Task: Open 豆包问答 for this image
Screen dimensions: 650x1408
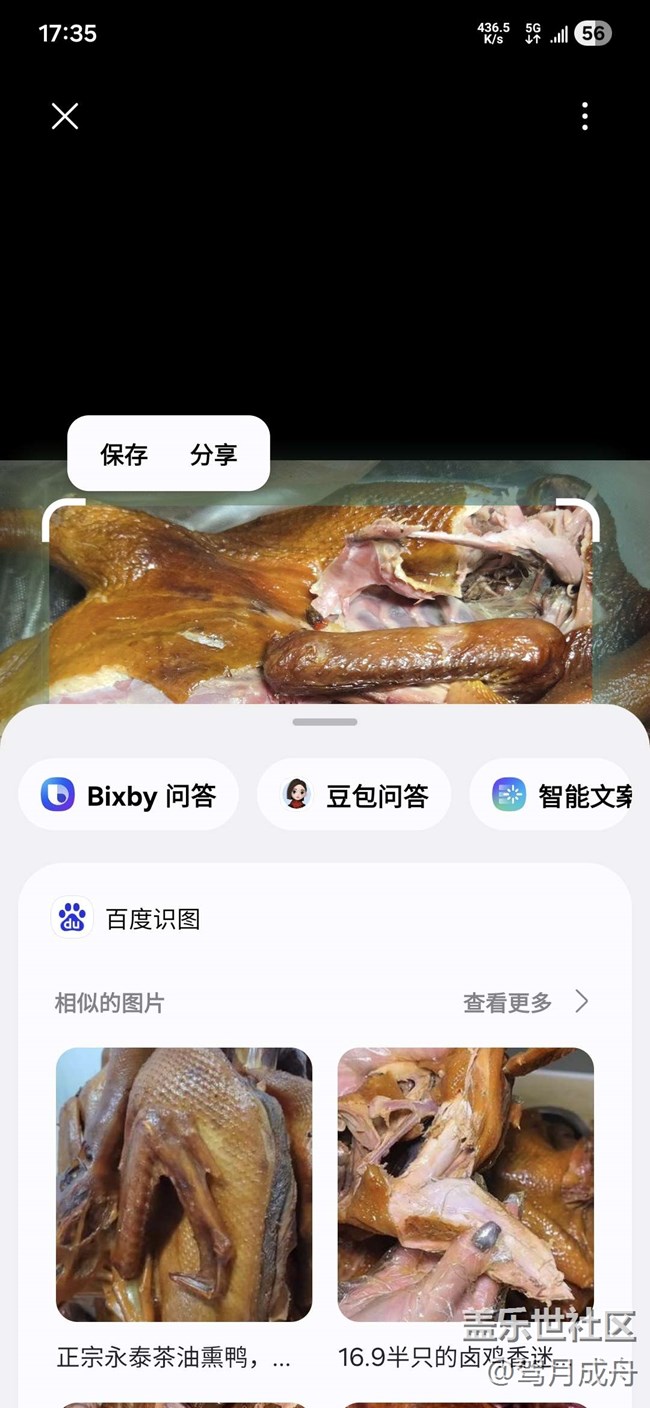Action: (x=354, y=795)
